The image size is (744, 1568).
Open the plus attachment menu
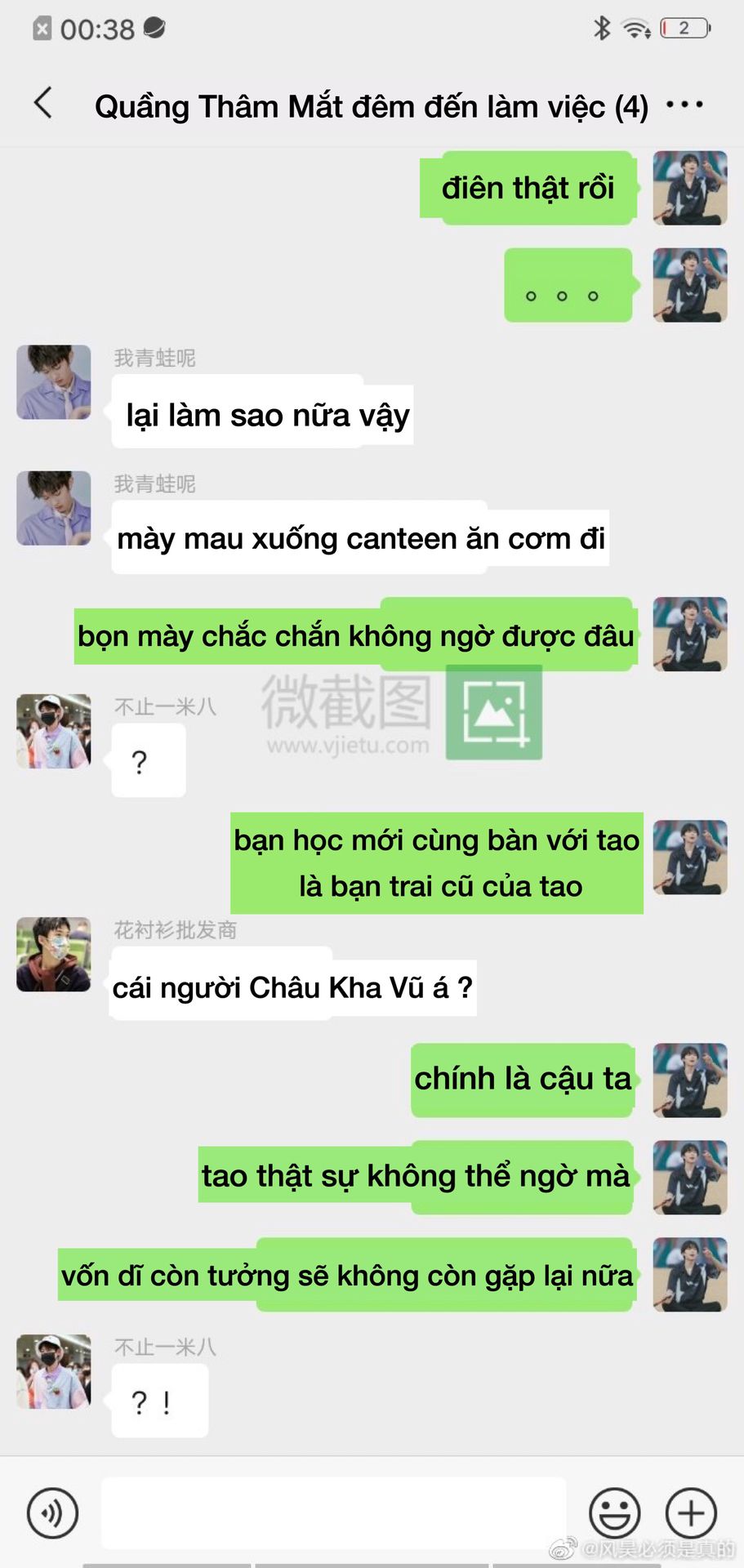(x=691, y=1513)
